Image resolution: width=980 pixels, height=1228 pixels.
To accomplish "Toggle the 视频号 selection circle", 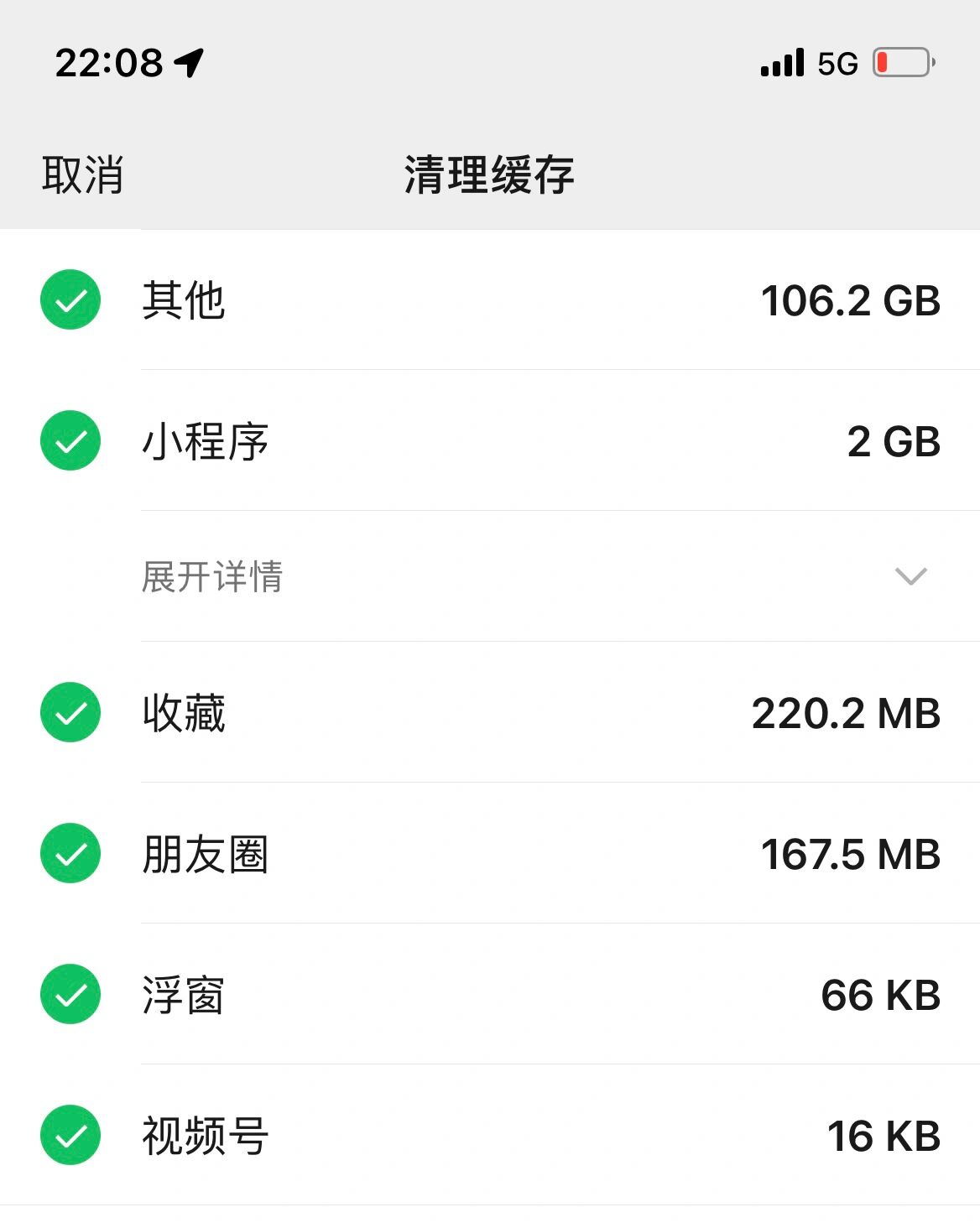I will coord(70,1134).
